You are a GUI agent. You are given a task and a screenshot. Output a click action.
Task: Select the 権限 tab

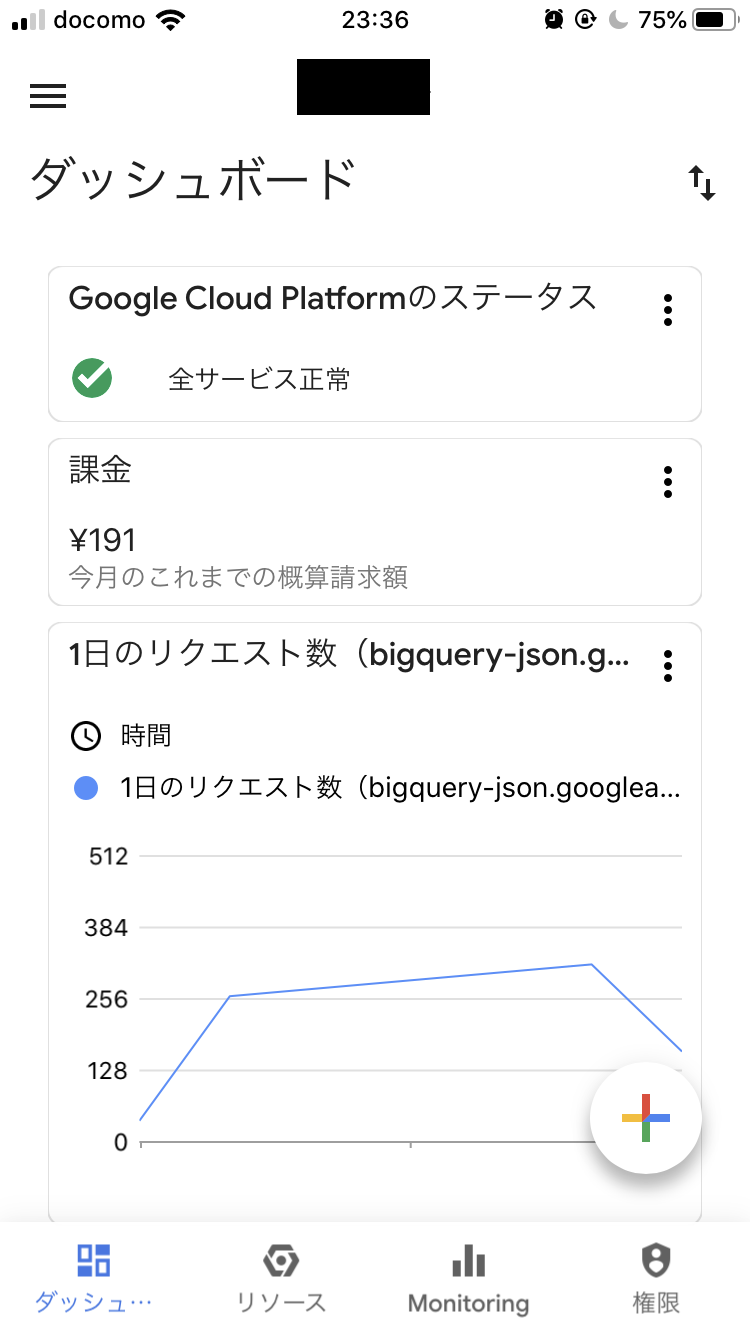(x=656, y=1277)
